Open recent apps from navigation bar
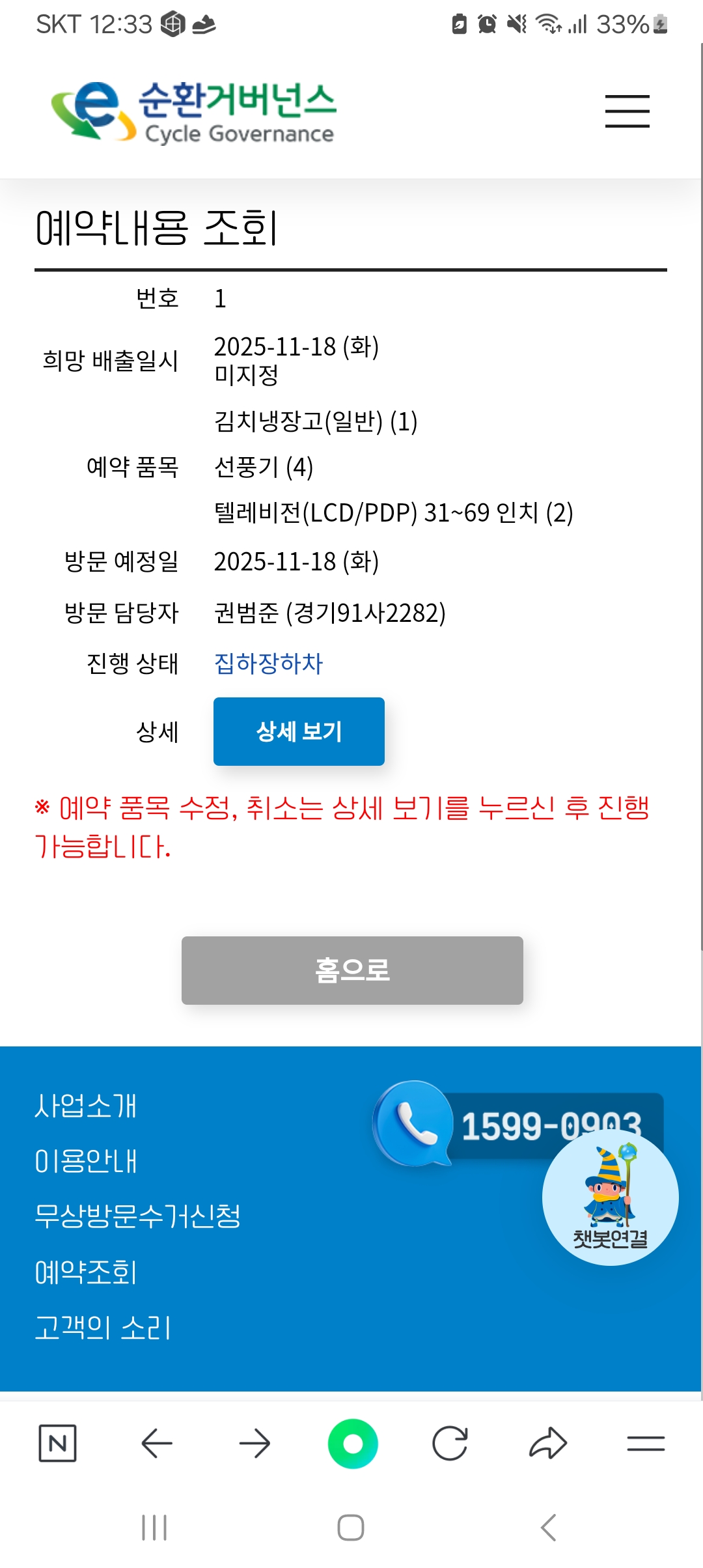703x1568 pixels. tap(154, 1528)
